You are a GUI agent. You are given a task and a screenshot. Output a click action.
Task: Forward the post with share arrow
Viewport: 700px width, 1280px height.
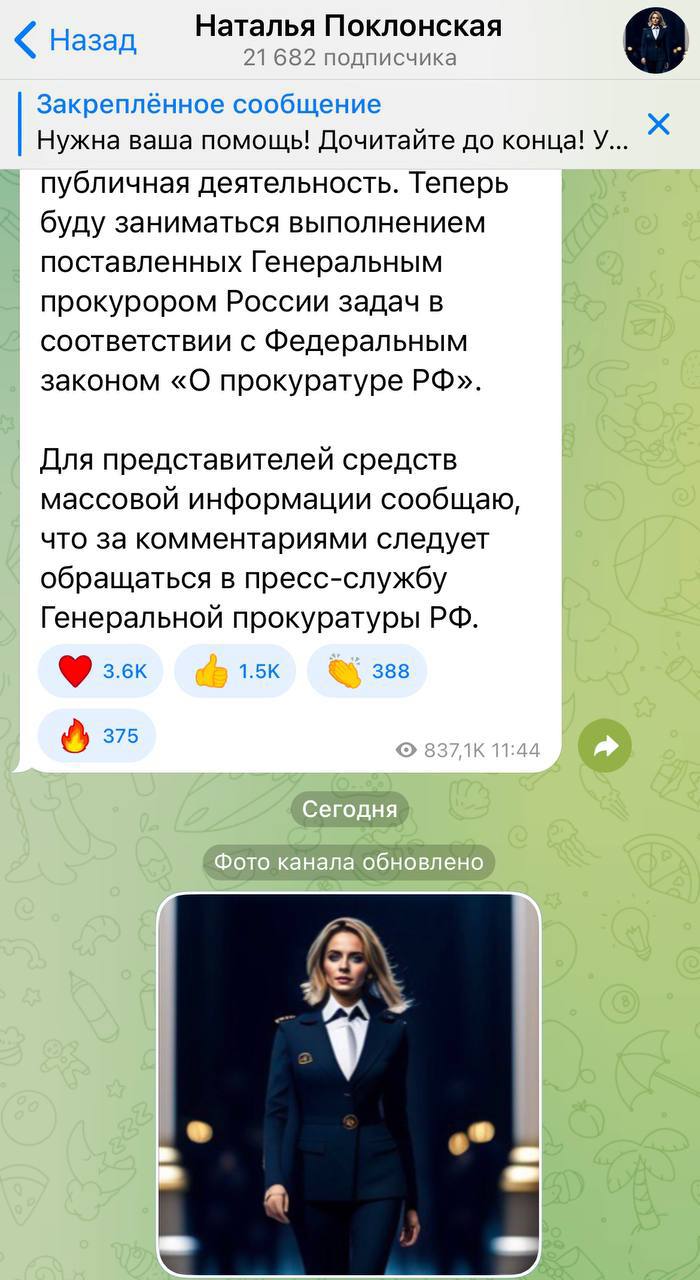click(604, 746)
